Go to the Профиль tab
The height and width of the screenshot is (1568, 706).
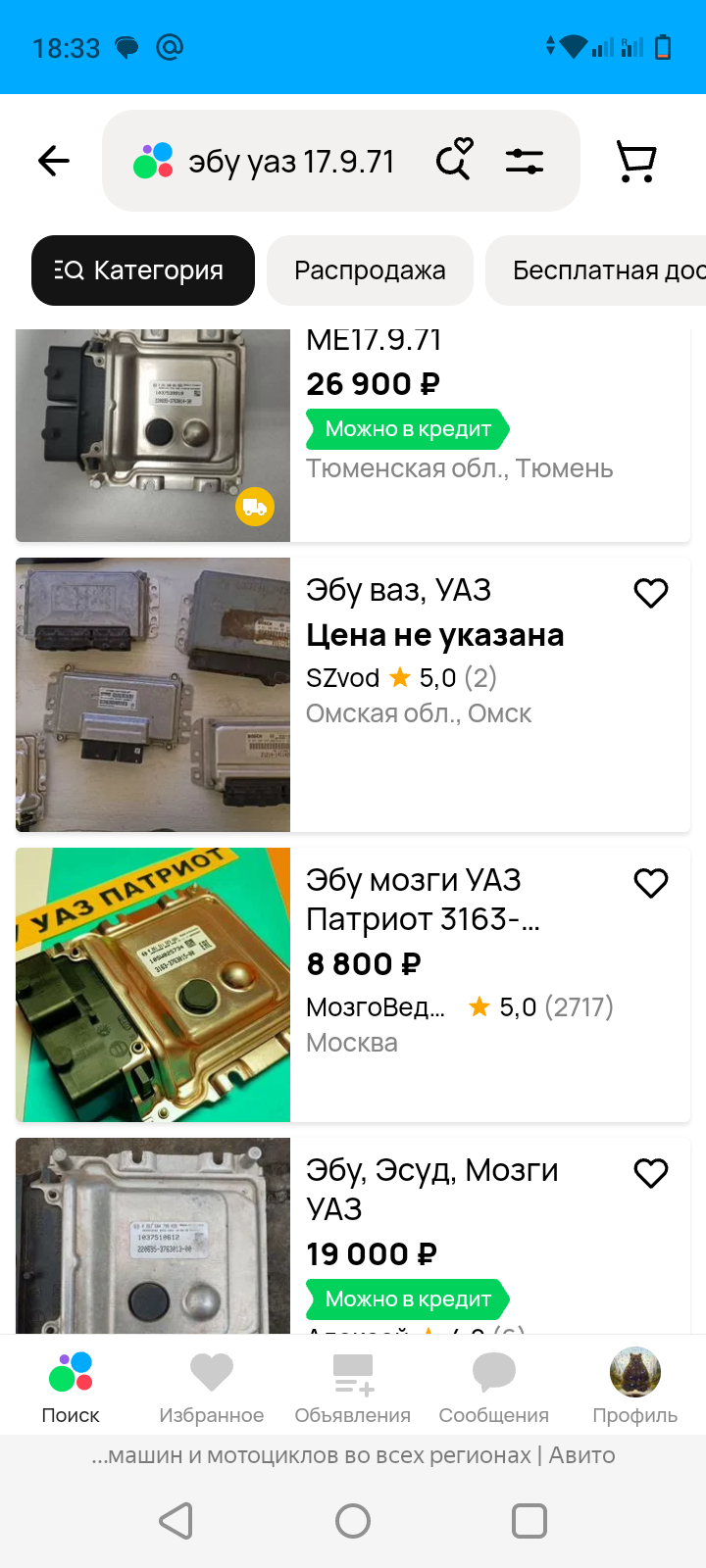(635, 1386)
